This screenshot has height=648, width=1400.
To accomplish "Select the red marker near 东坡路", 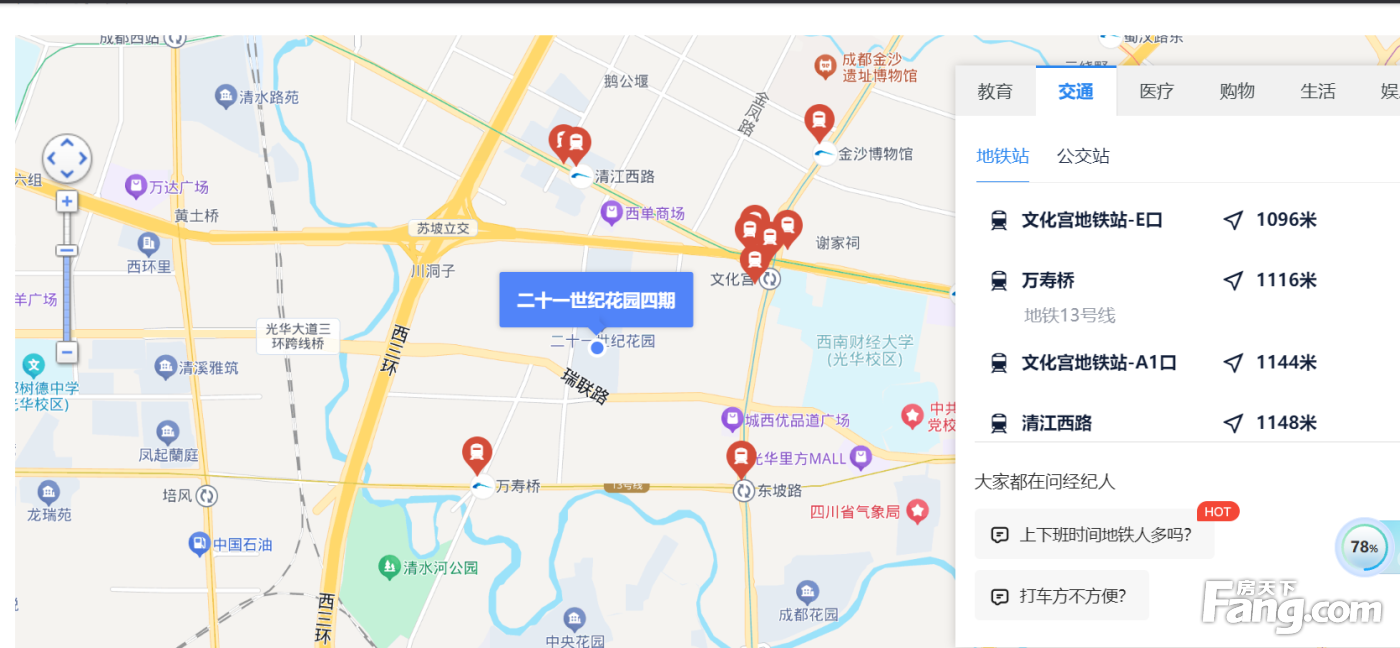I will pyautogui.click(x=741, y=458).
